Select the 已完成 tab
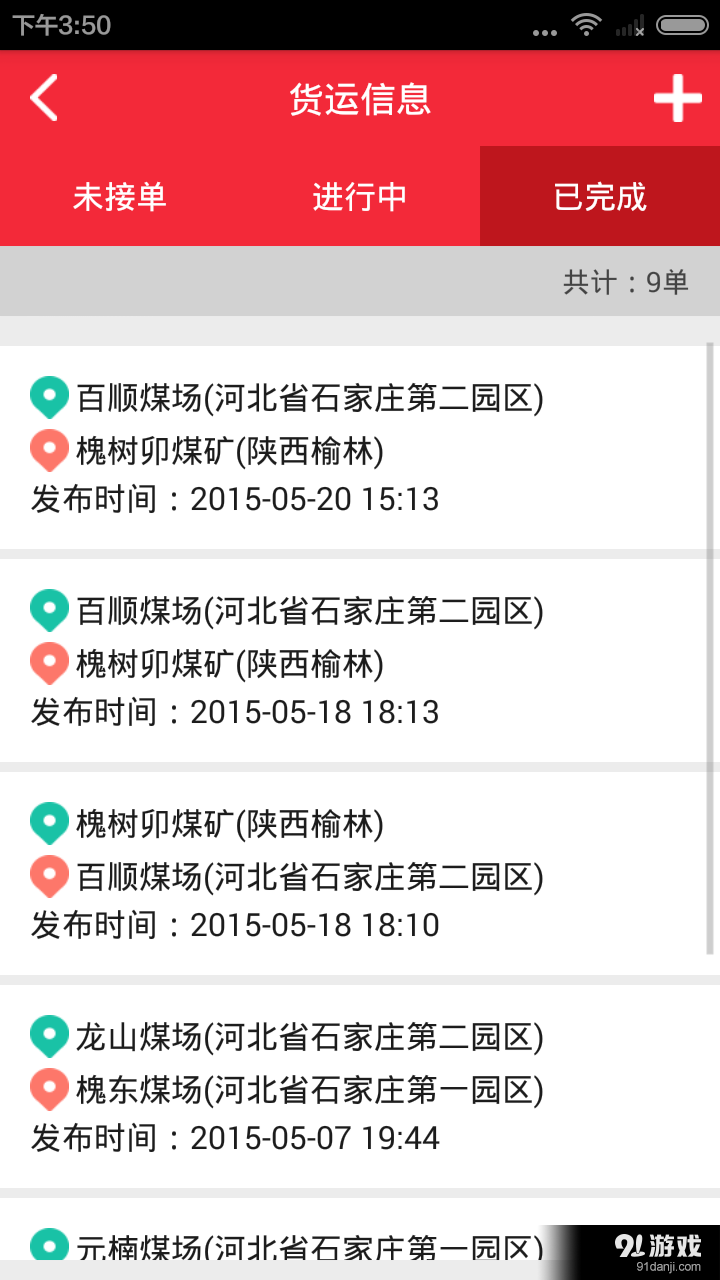The height and width of the screenshot is (1280, 720). 599,196
